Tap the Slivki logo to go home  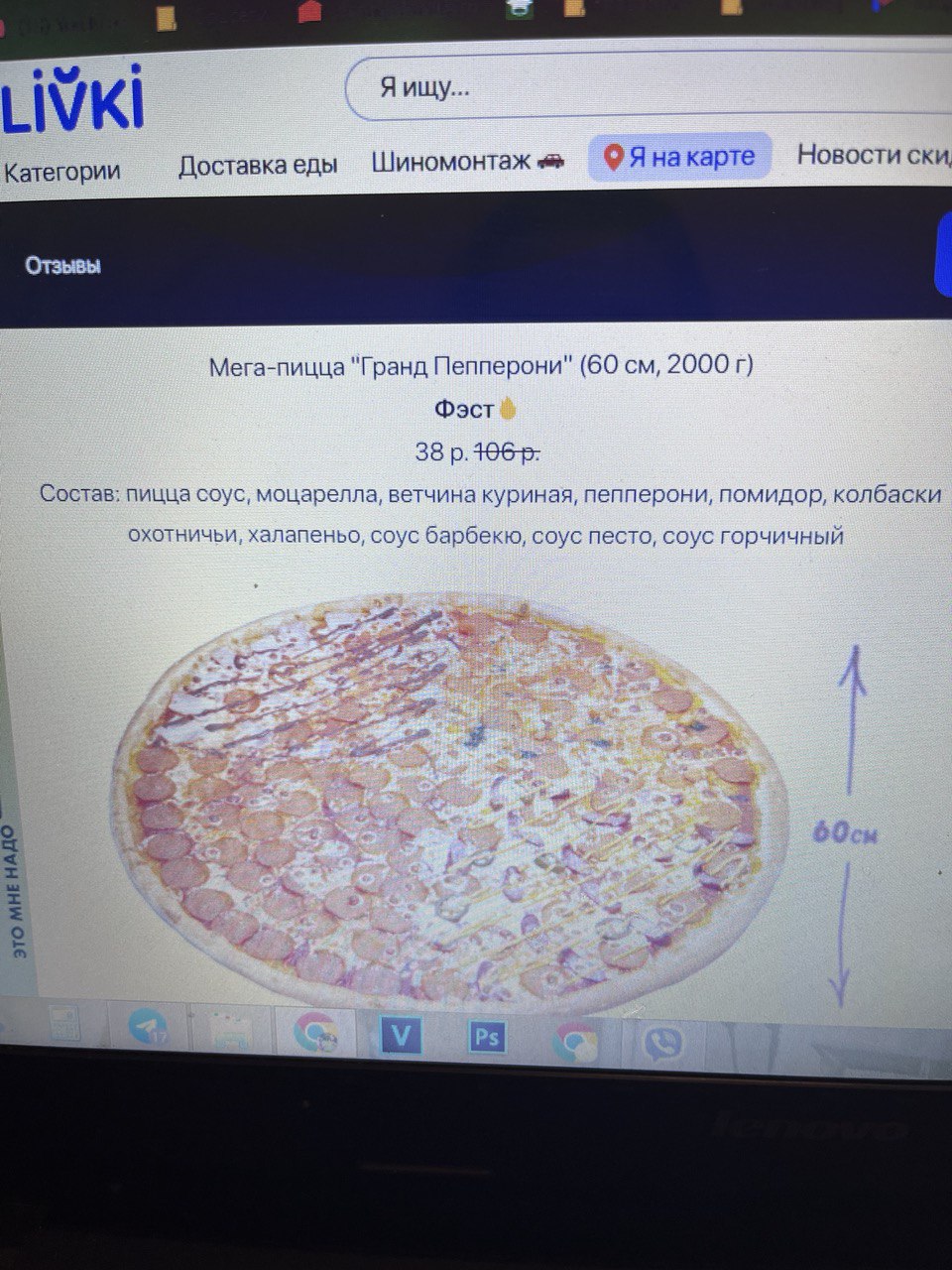(71, 99)
